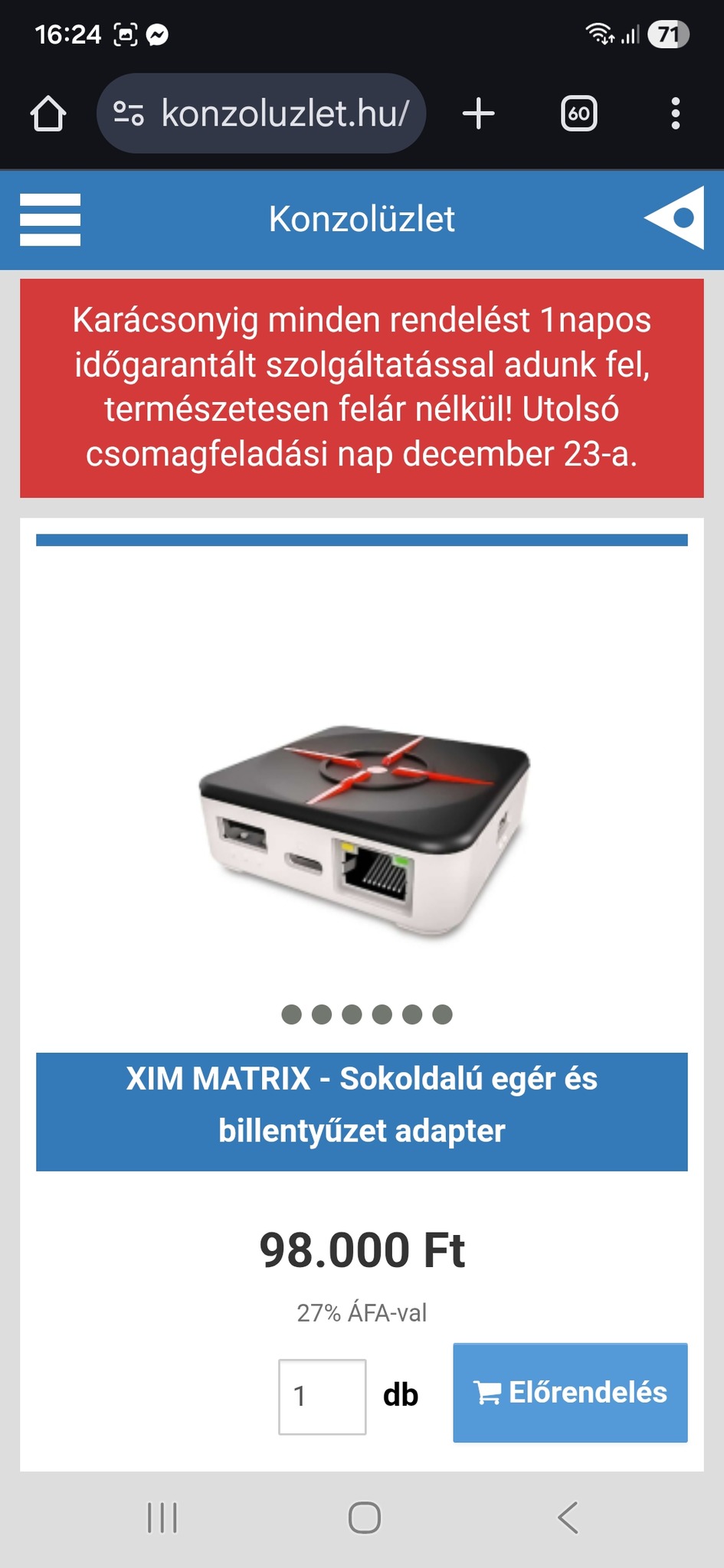Edit the quantity field showing 1
Screen dimensions: 724x1568
coord(322,1396)
